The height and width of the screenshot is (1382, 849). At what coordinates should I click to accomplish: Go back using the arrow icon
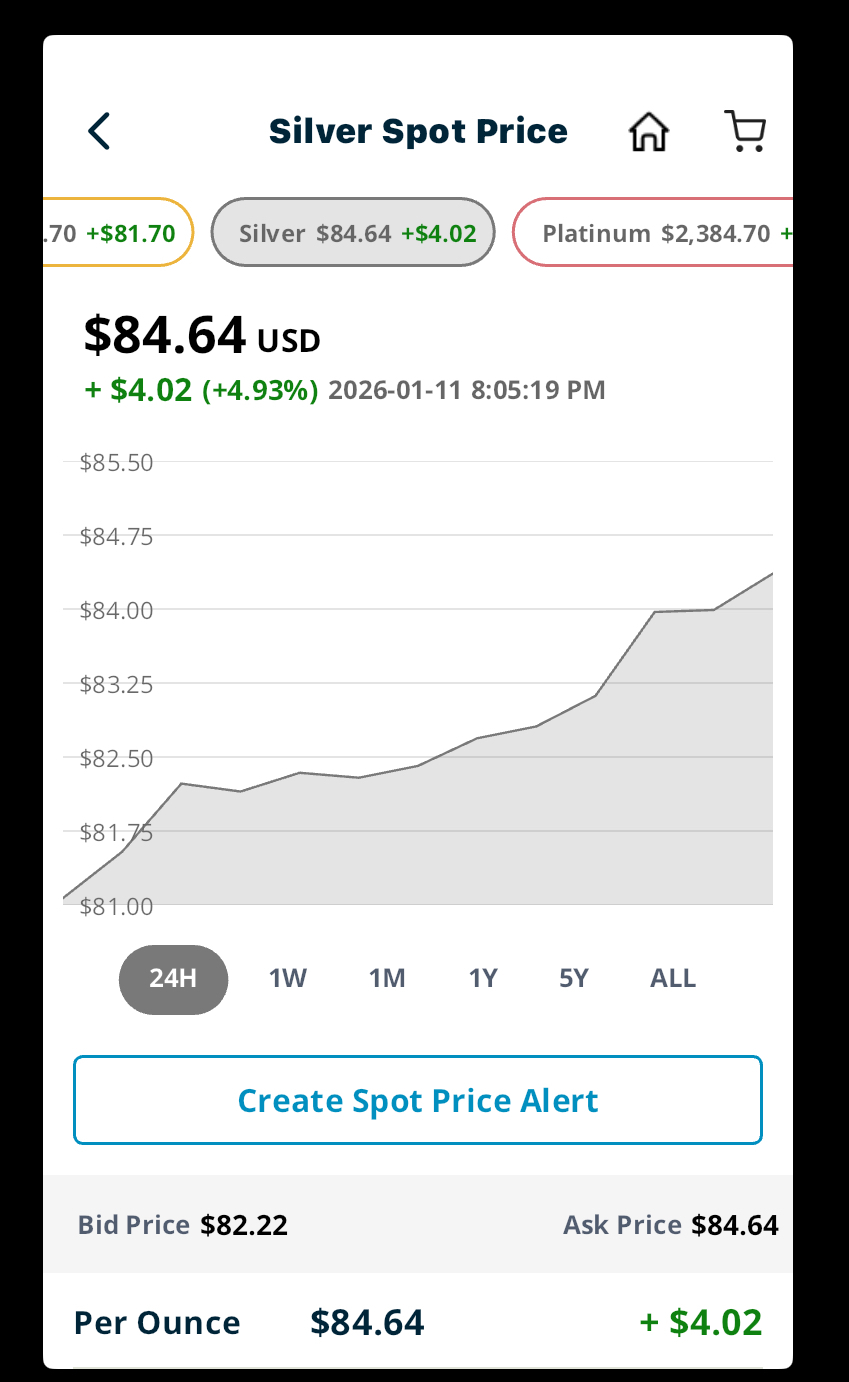99,131
